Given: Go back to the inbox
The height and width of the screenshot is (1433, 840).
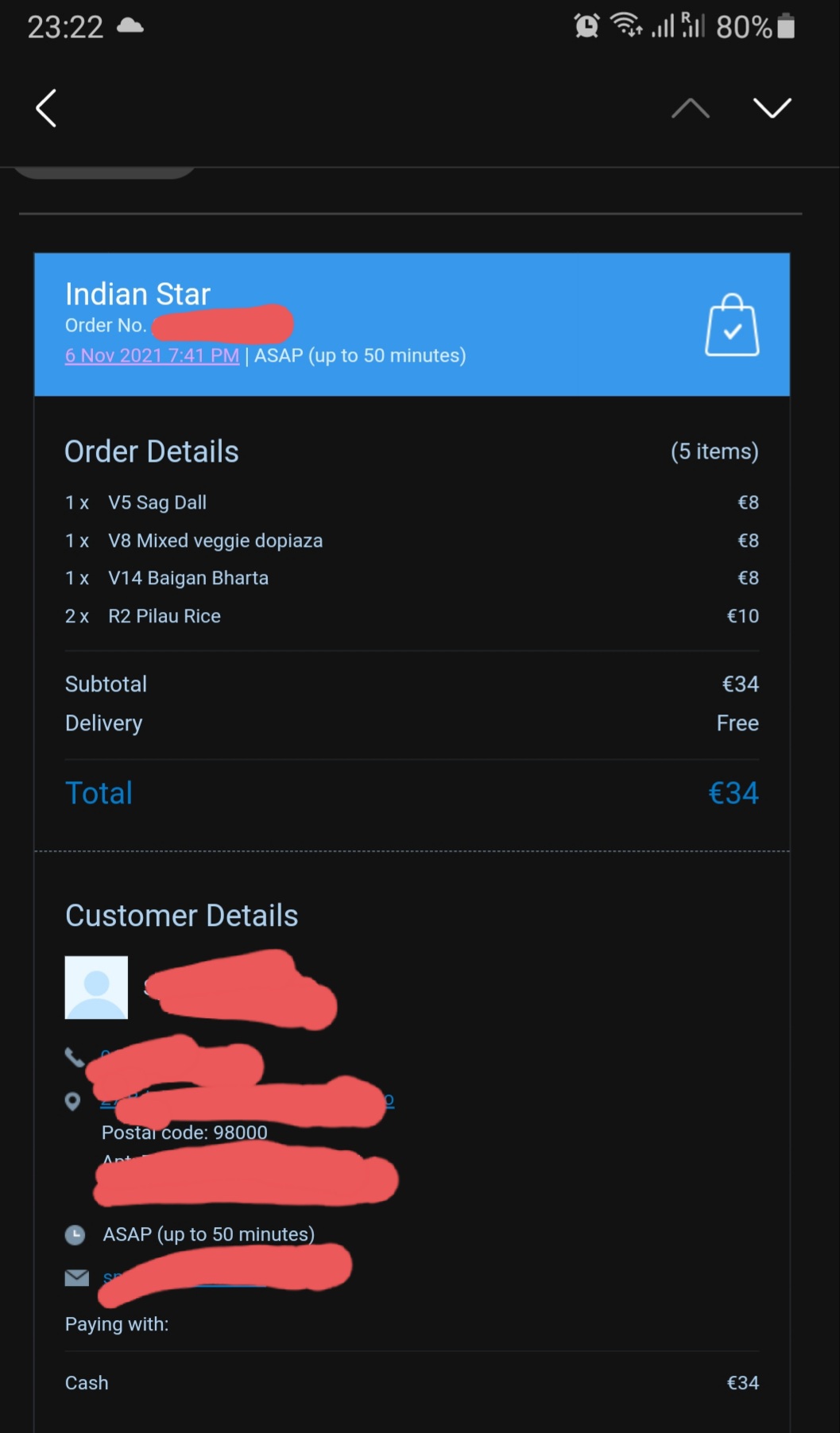Looking at the screenshot, I should (46, 108).
